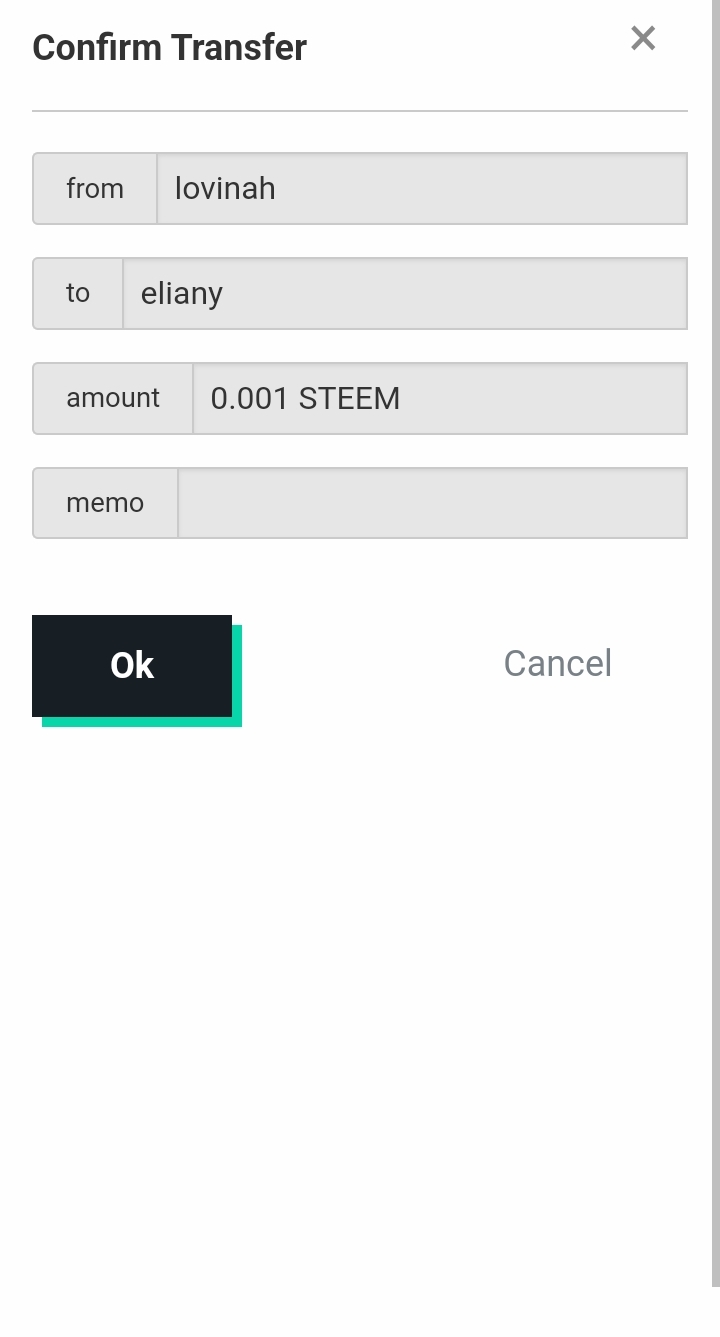This screenshot has width=720, height=1337.
Task: Tap the memo field
Action: (432, 503)
